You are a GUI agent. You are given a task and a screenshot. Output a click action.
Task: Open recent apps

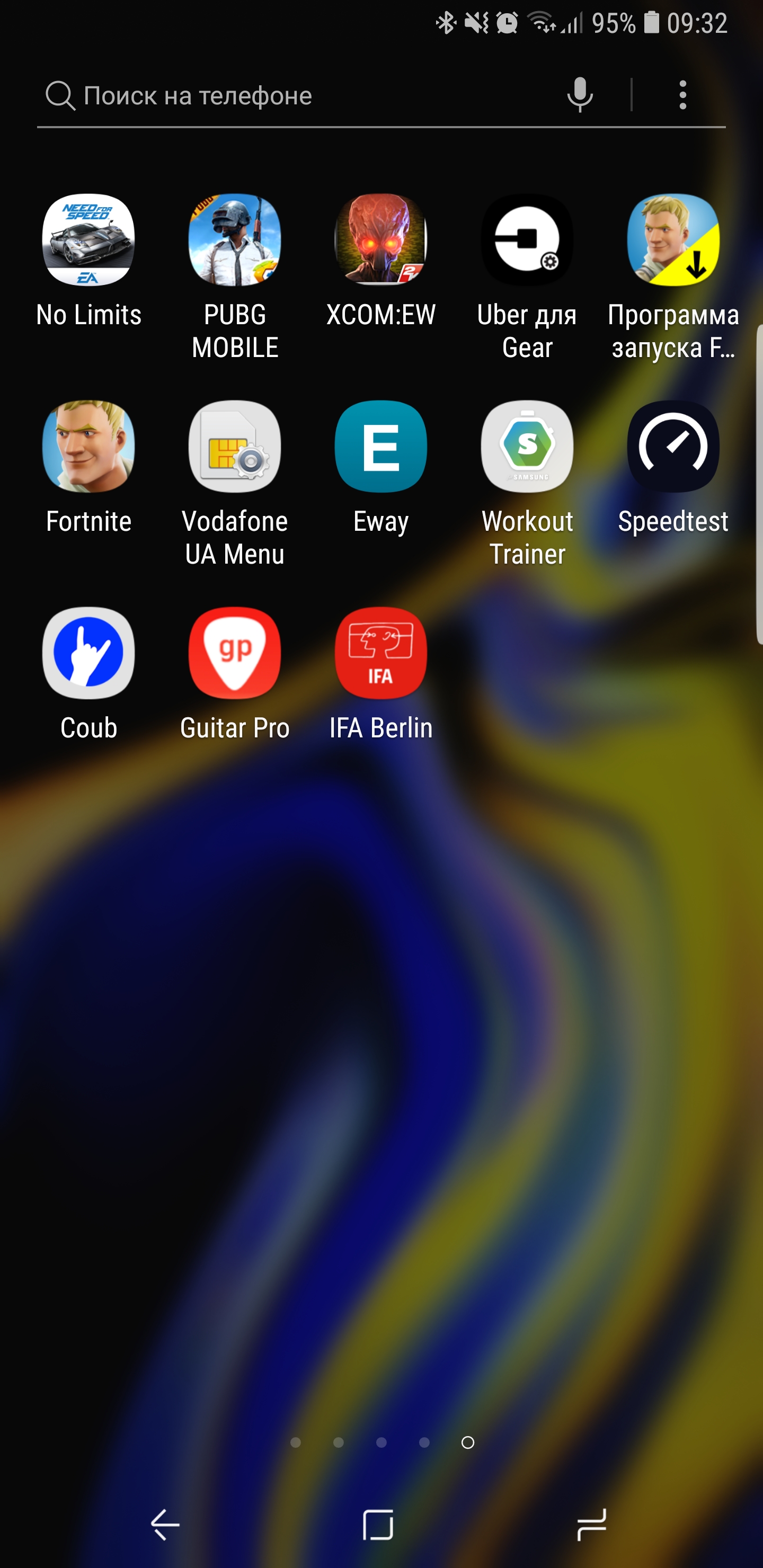591,1525
